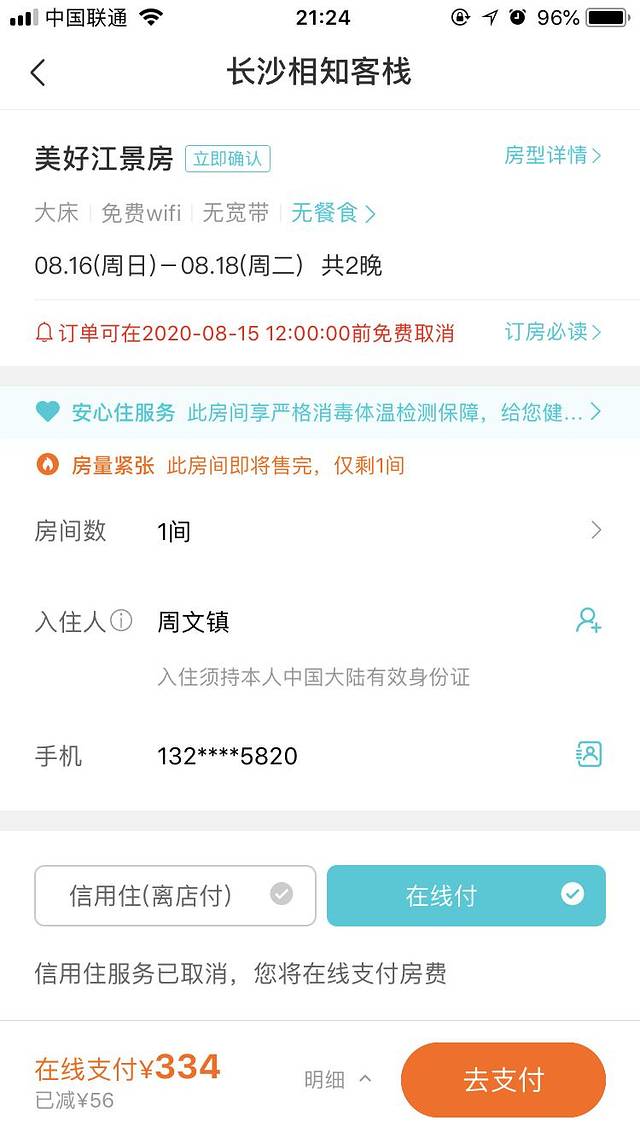The width and height of the screenshot is (640, 1138).
Task: Expand the 明细 price breakdown
Action: click(338, 1079)
